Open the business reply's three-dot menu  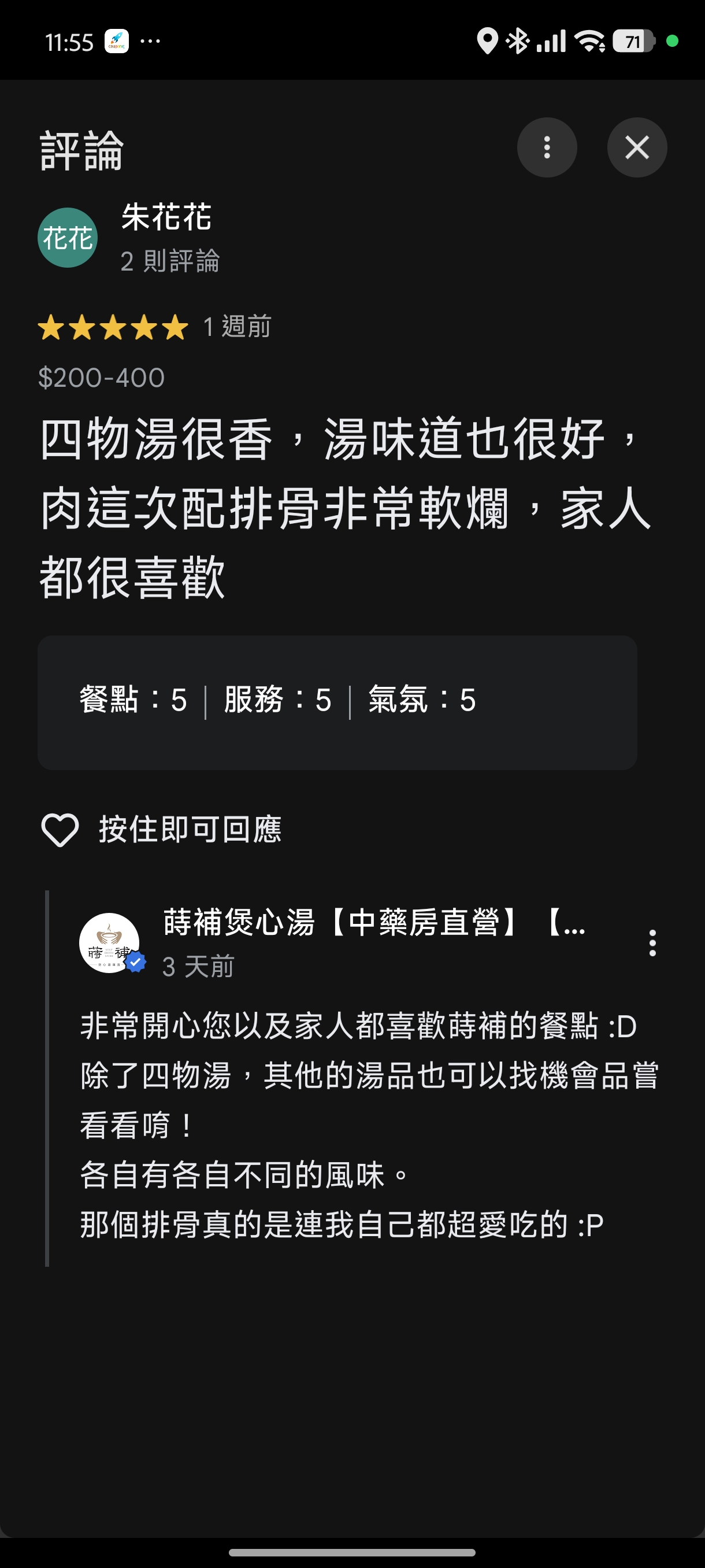point(652,943)
